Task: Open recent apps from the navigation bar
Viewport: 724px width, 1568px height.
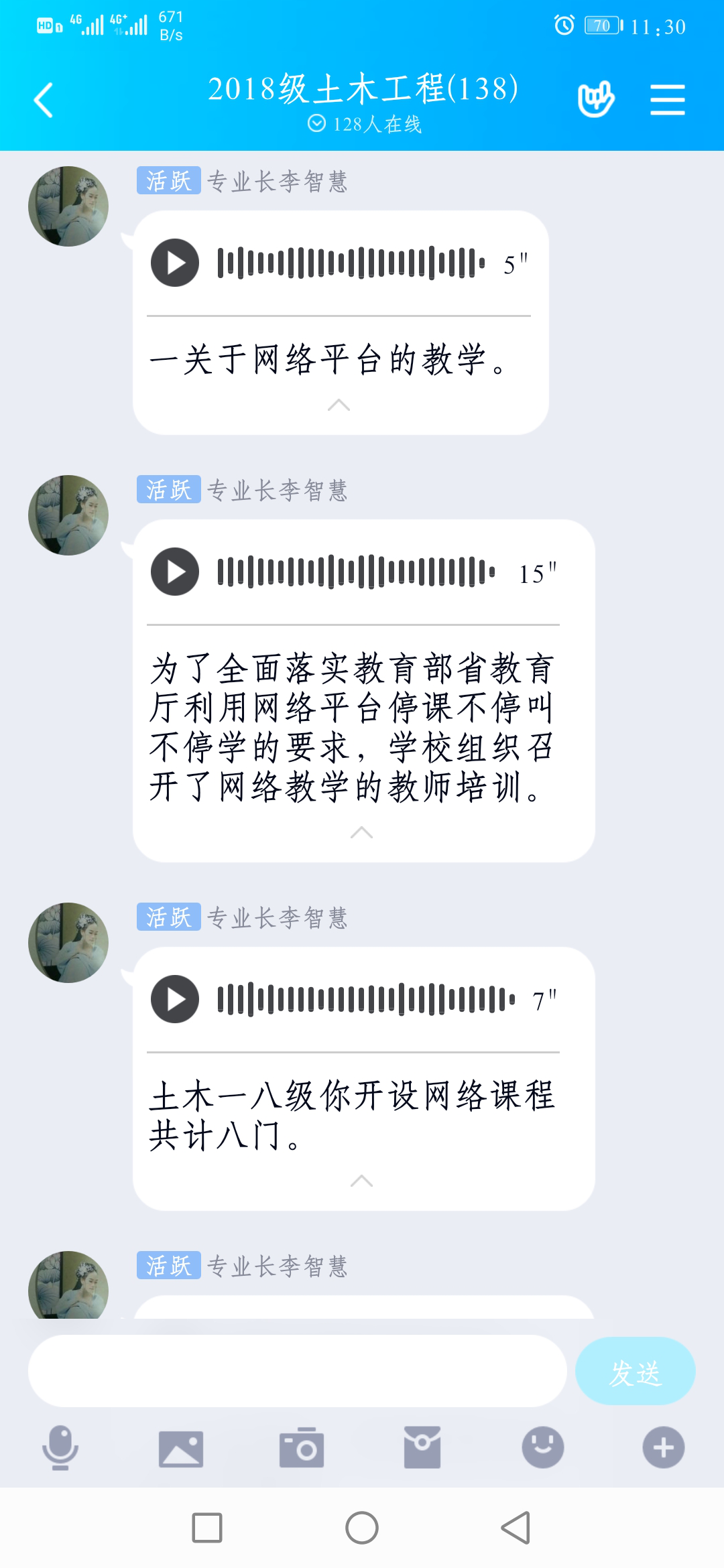Action: click(207, 1528)
